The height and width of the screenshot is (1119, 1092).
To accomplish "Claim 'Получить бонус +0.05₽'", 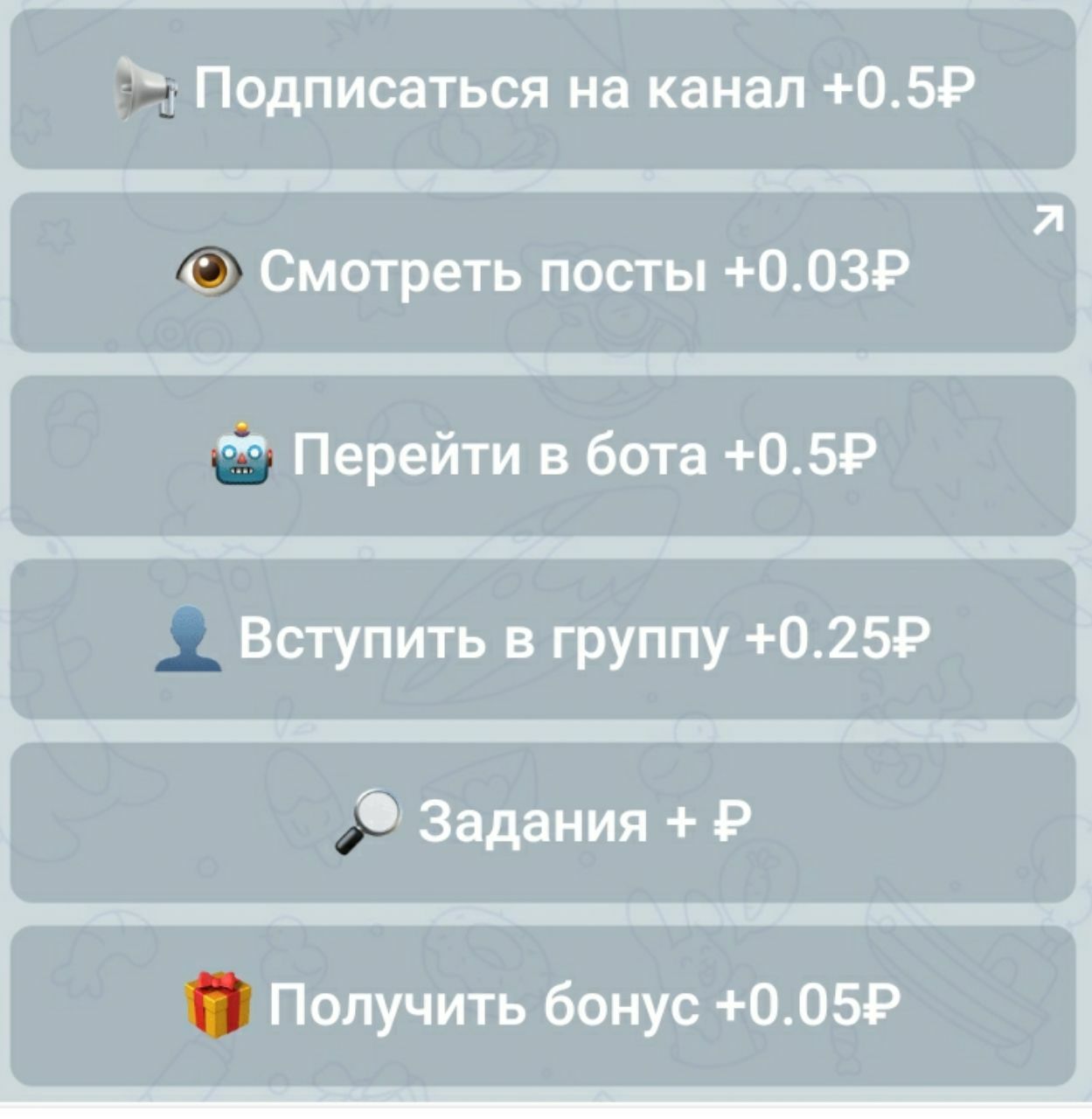I will pyautogui.click(x=542, y=1007).
